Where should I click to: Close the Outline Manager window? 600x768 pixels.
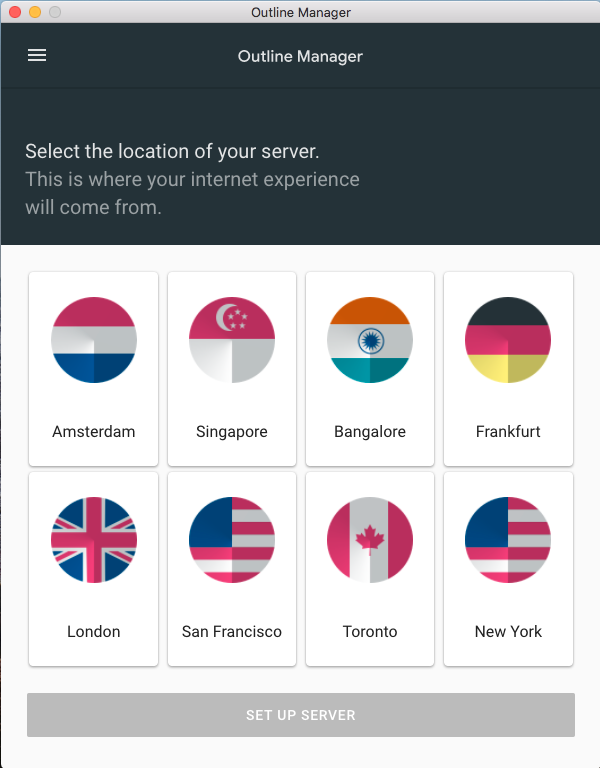point(15,12)
